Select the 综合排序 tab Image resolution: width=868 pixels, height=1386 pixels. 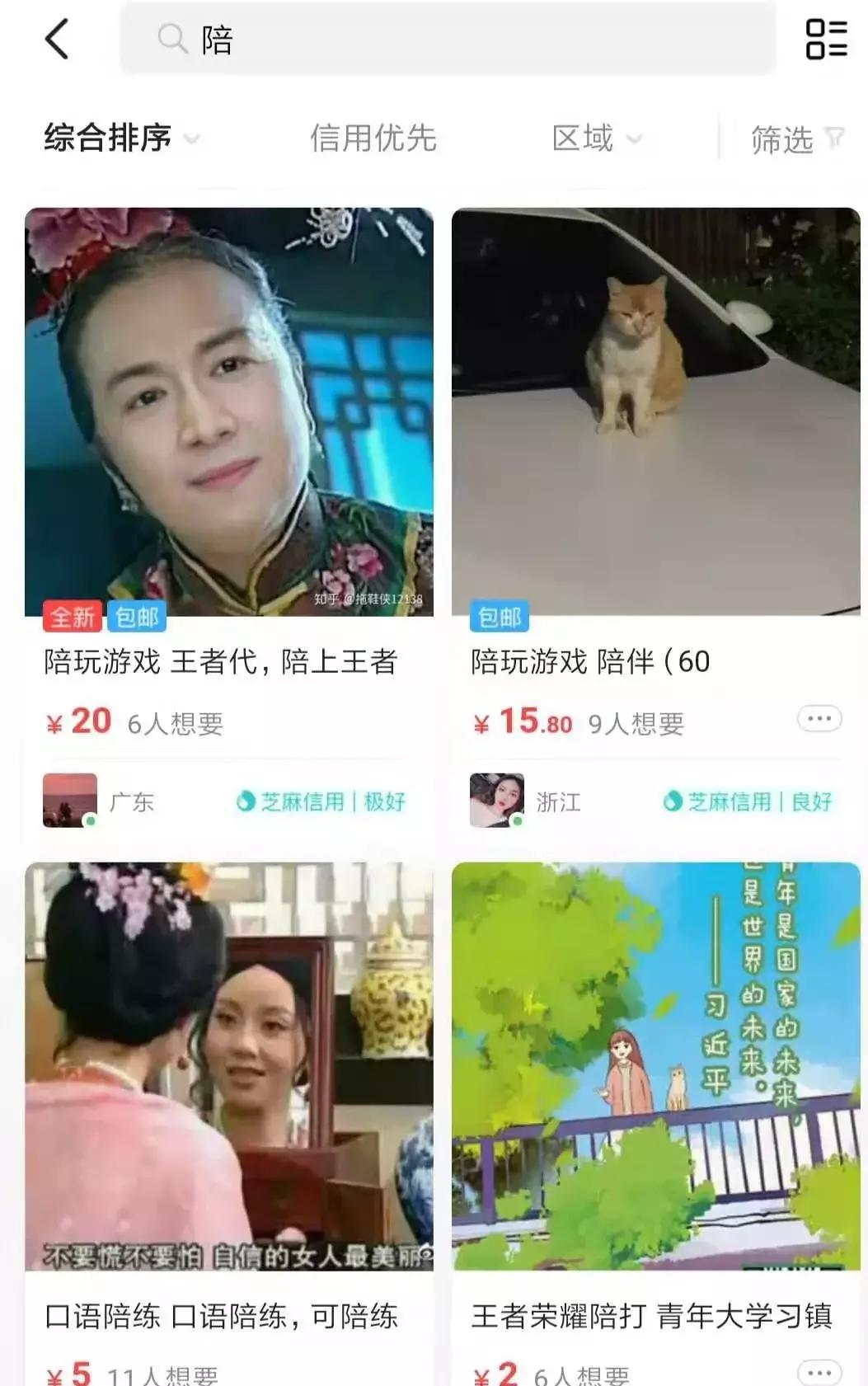pyautogui.click(x=109, y=138)
